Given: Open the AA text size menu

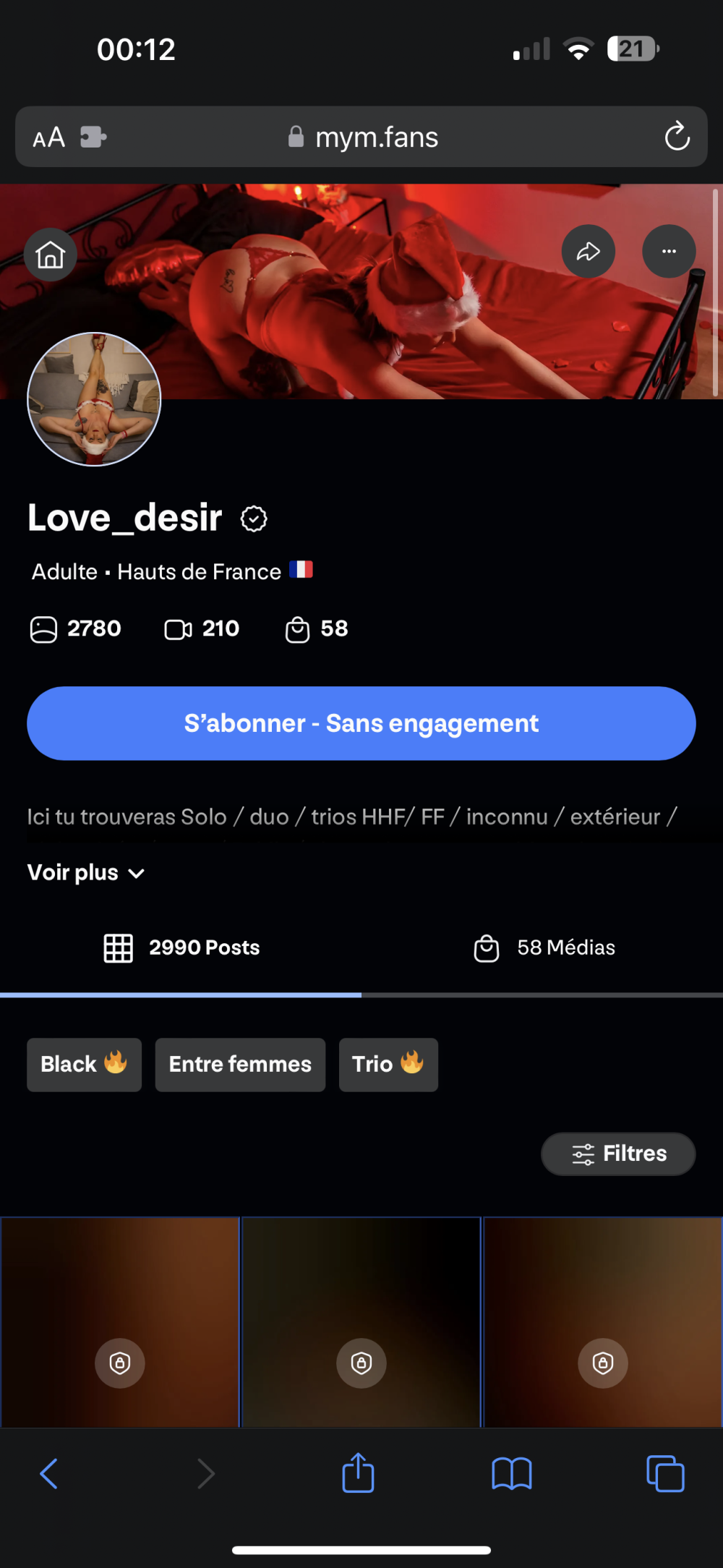Looking at the screenshot, I should click(x=49, y=137).
